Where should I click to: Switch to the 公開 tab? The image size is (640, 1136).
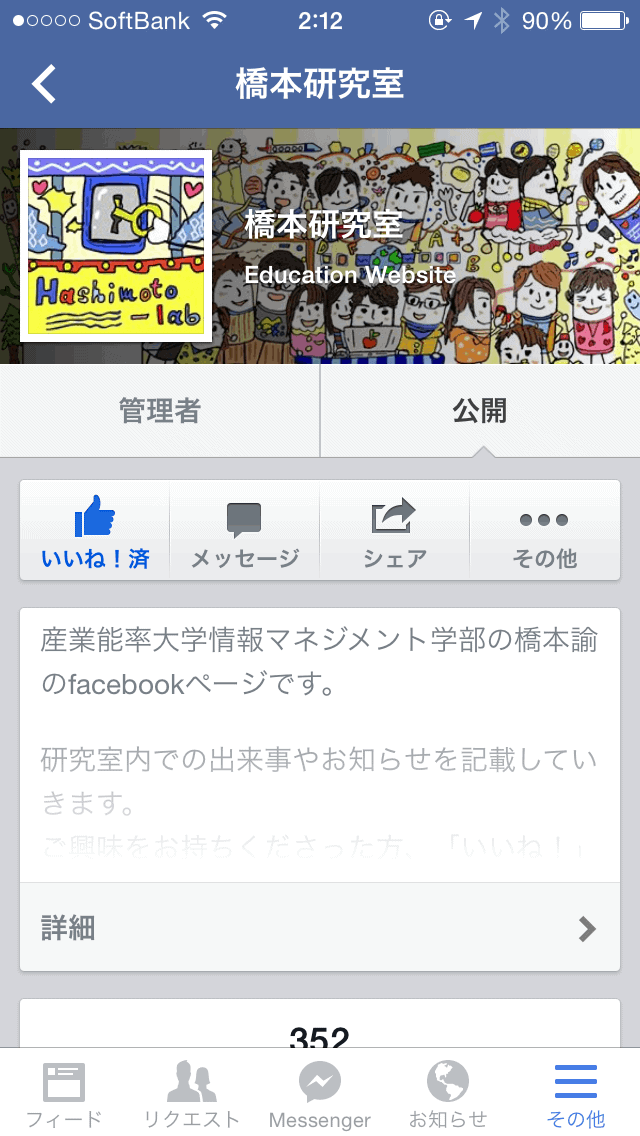[480, 411]
